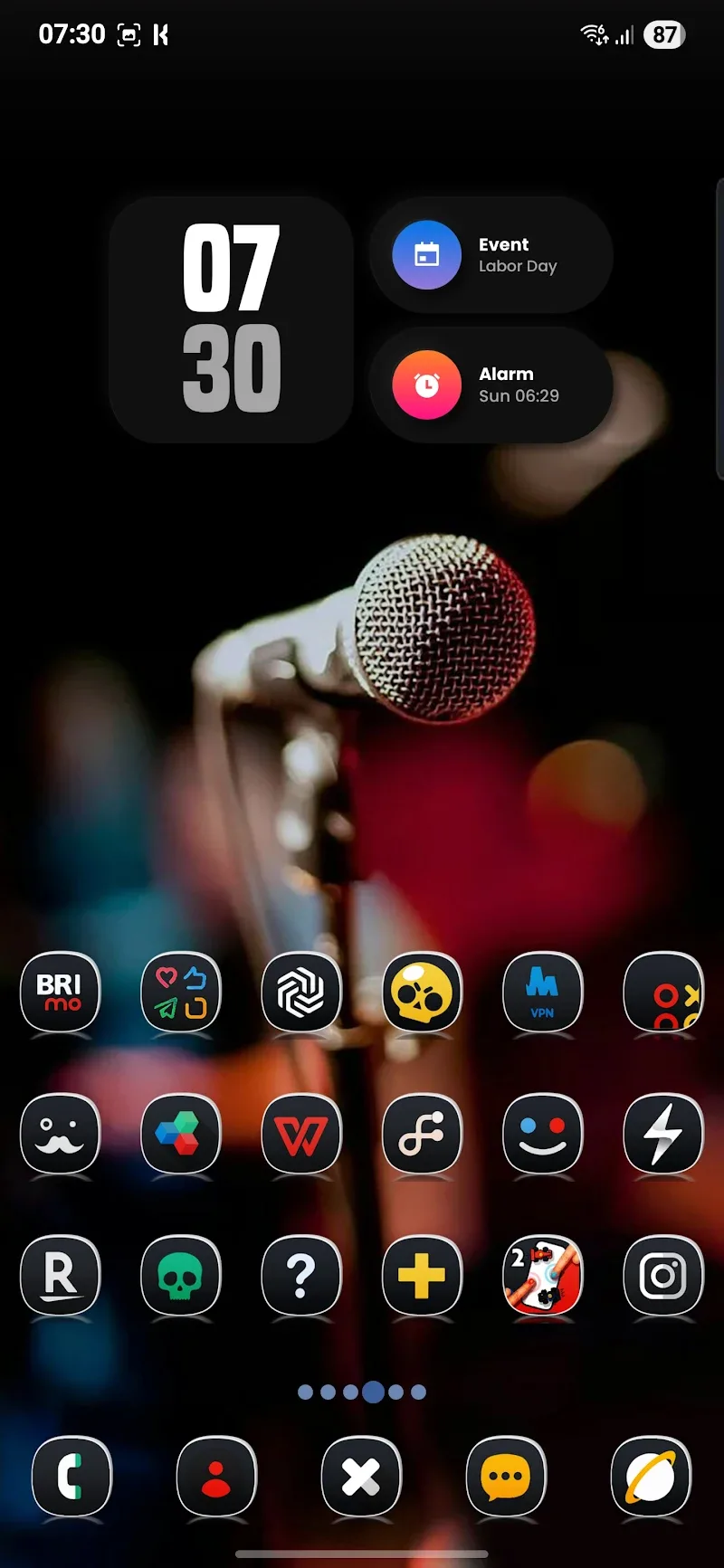Open the messages app in dock

click(506, 1477)
